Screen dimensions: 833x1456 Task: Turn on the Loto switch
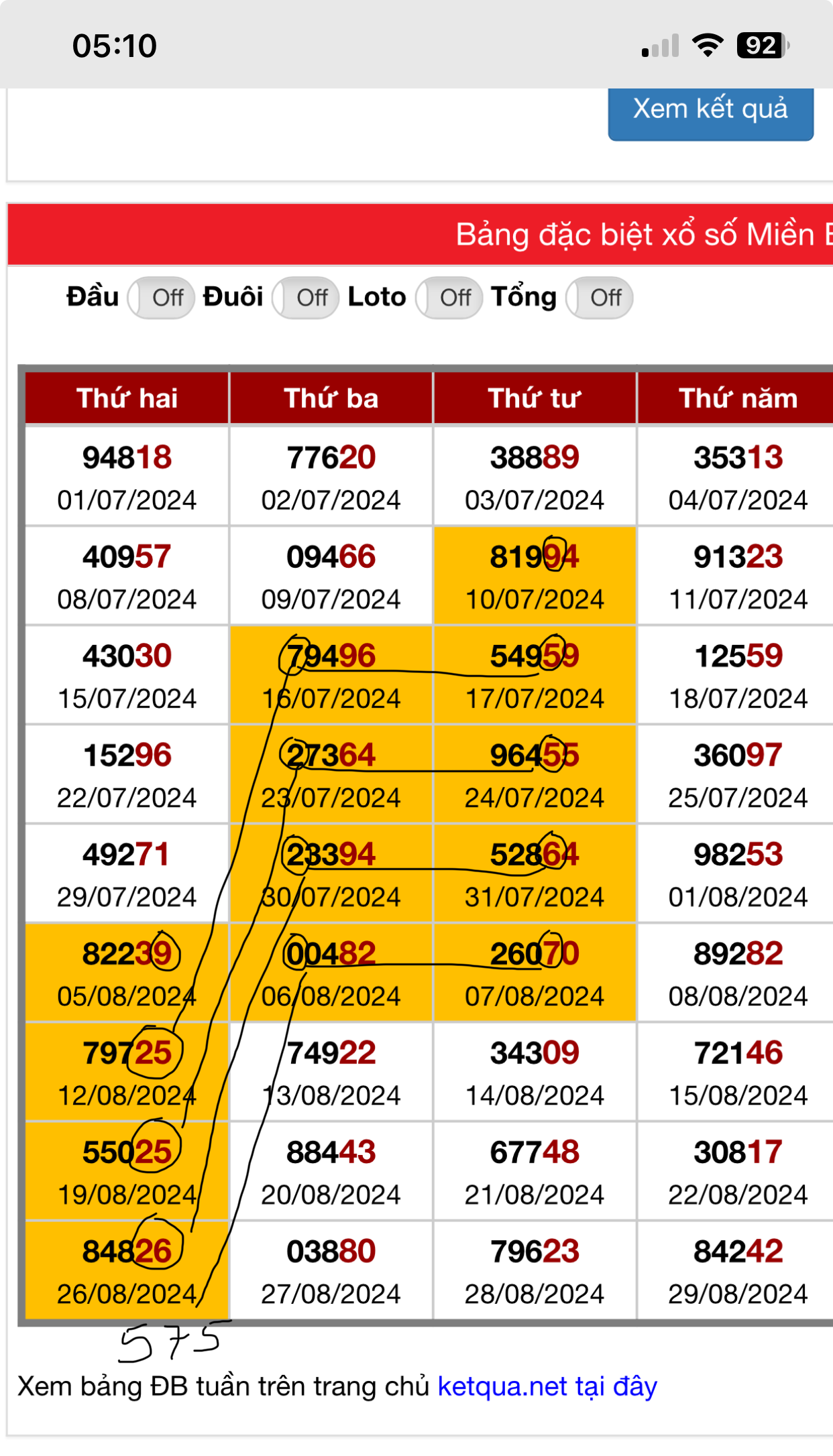click(449, 298)
